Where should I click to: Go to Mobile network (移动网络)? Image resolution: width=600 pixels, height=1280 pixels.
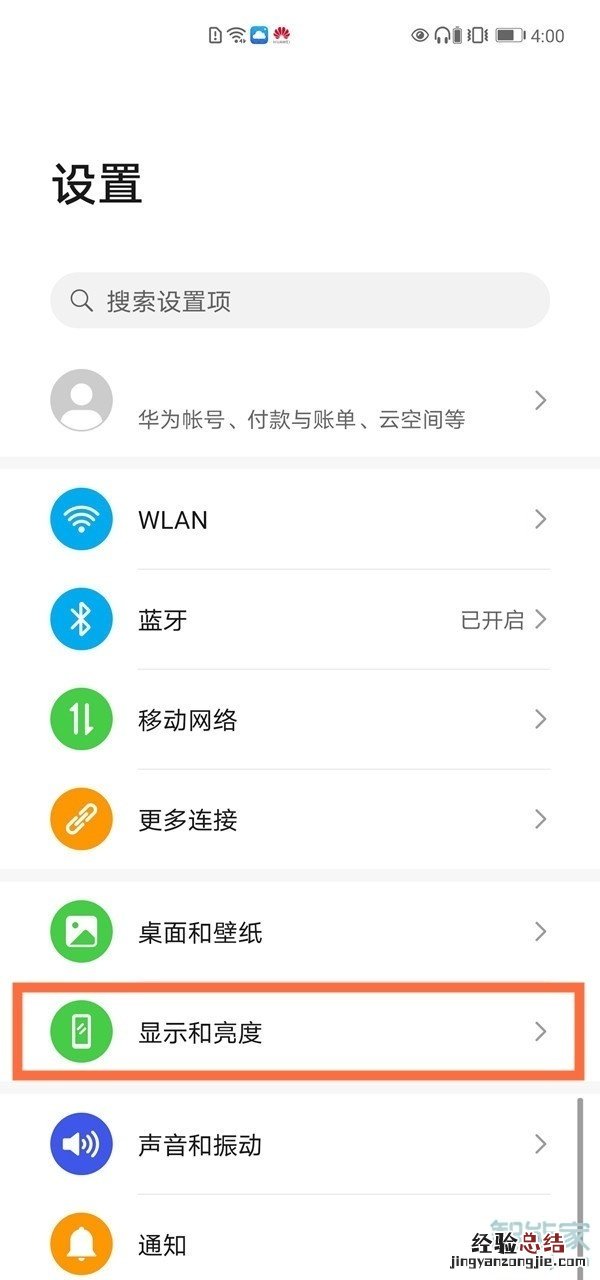(300, 720)
